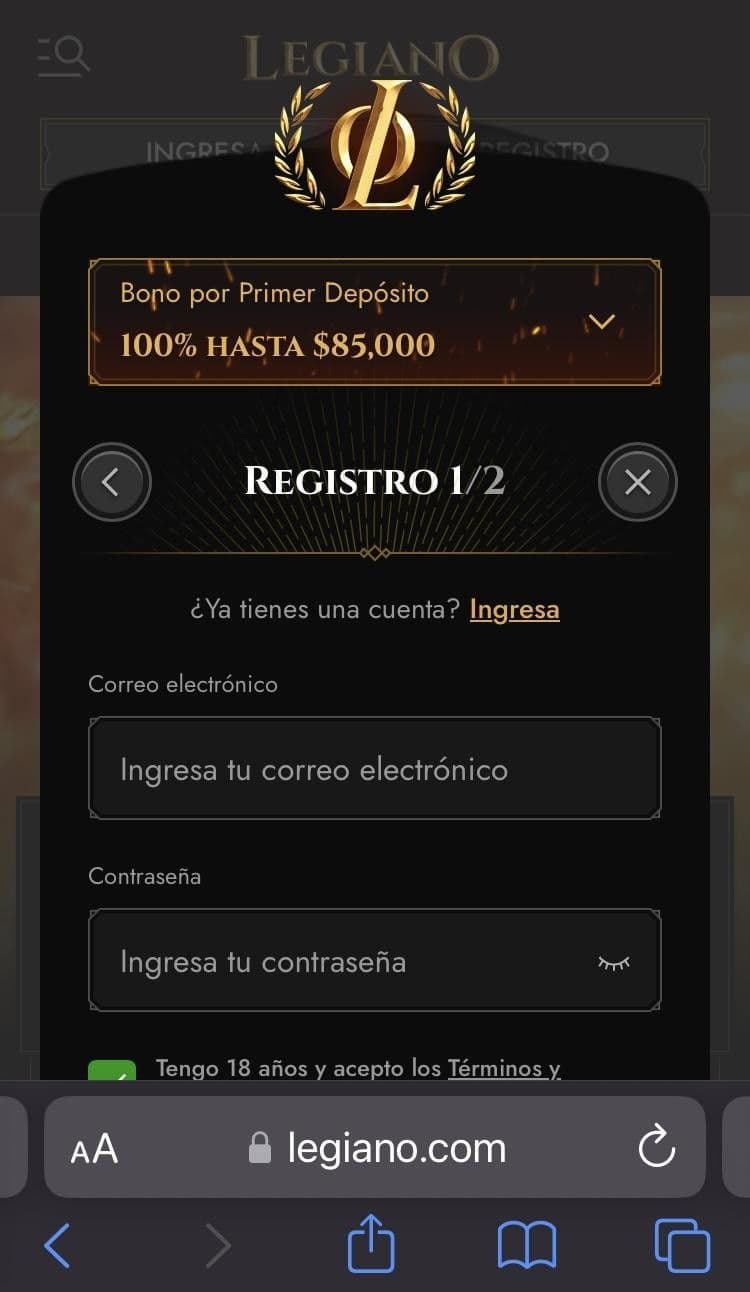Screen dimensions: 750x1292
Task: Tap the Safari share icon
Action: pos(371,1244)
